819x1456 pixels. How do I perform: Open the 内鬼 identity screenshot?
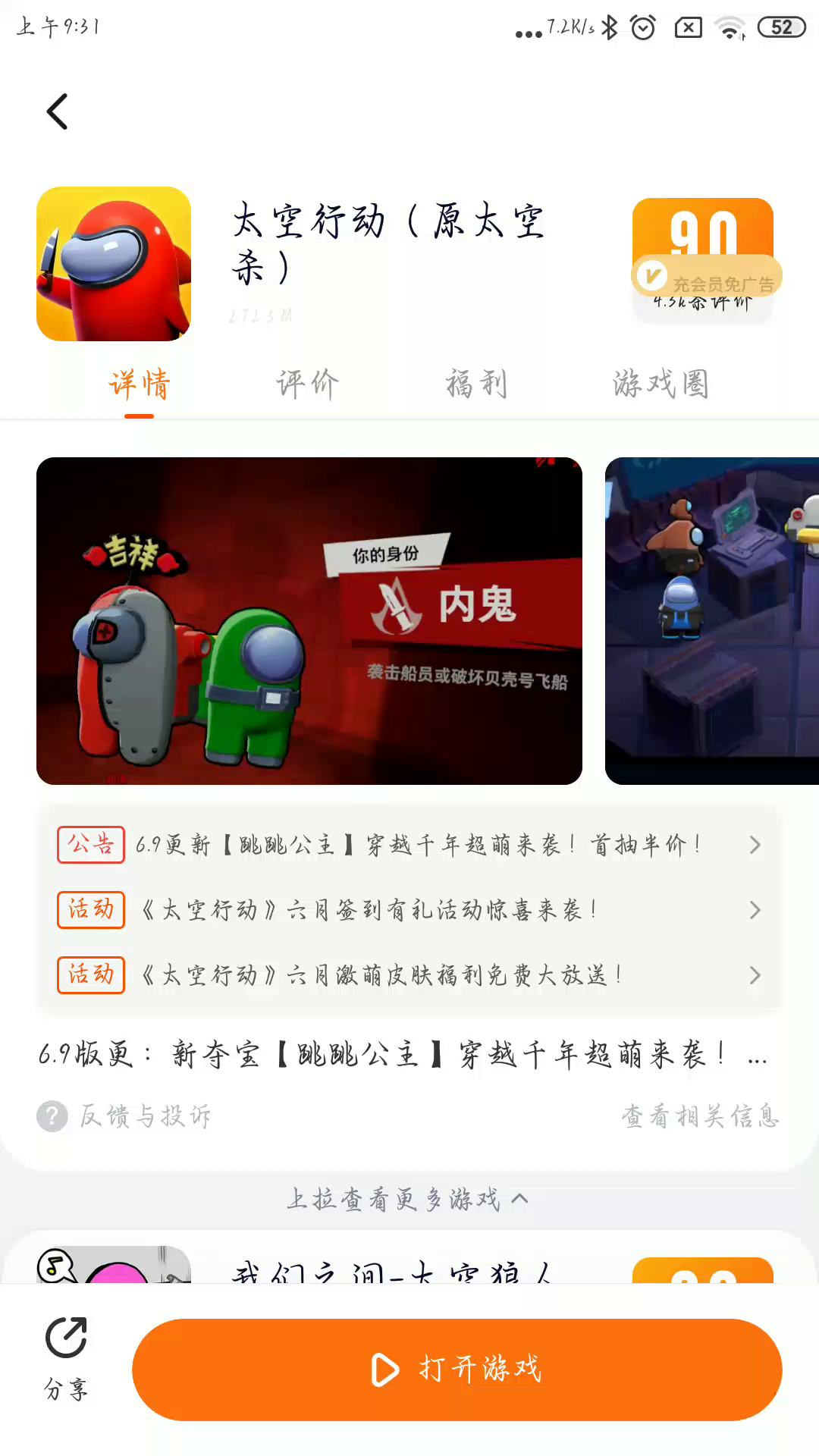309,620
